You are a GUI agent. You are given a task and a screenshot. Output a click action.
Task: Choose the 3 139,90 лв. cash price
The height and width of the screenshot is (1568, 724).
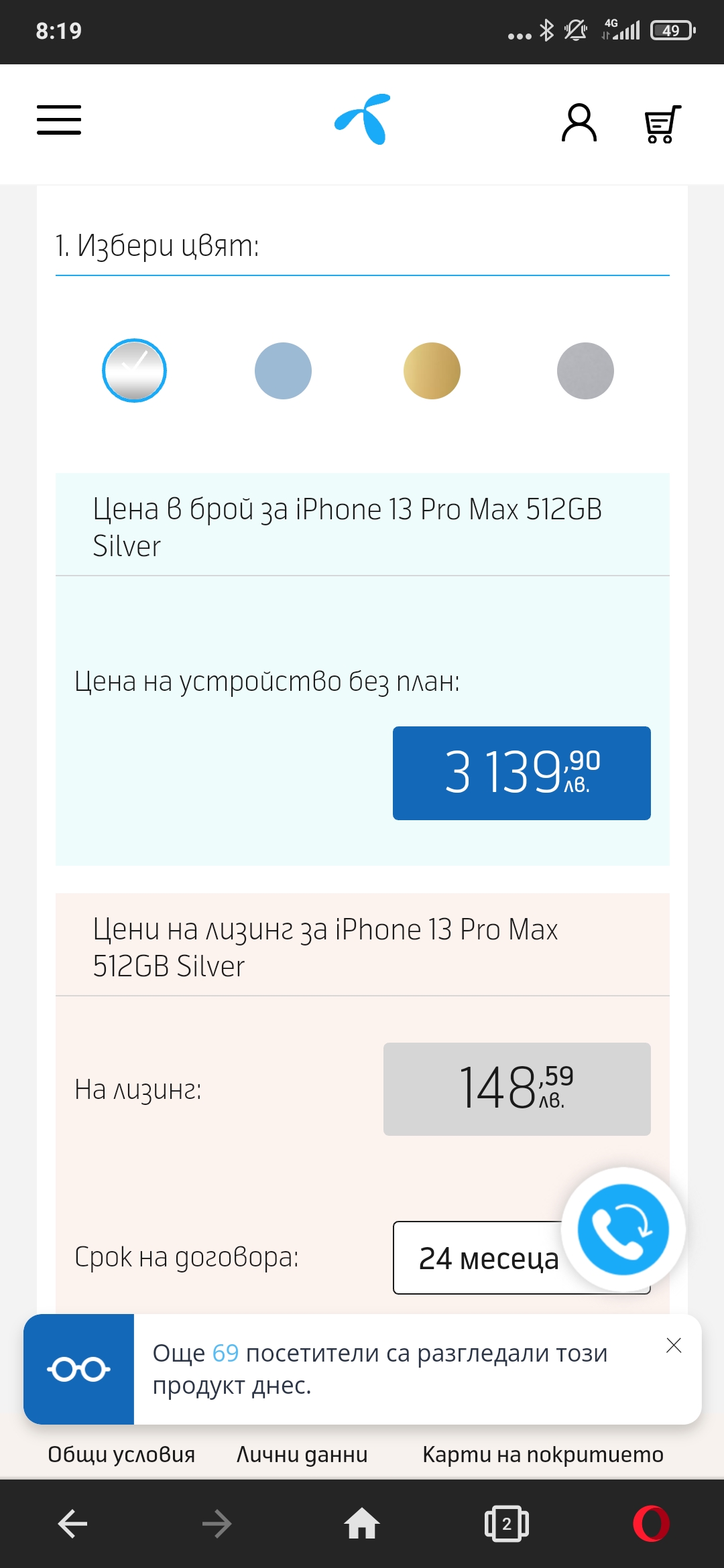522,773
